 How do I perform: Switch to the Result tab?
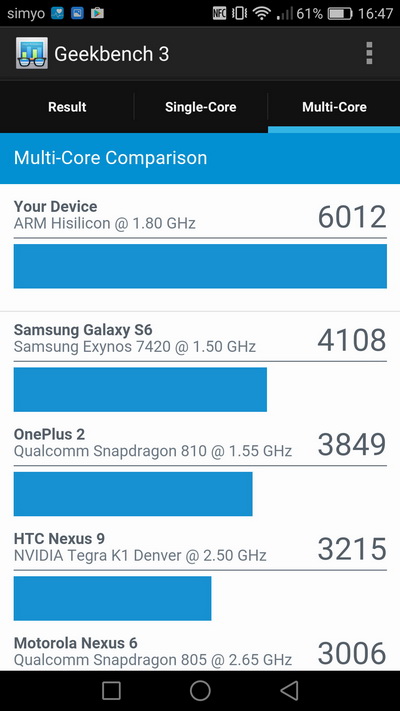67,107
